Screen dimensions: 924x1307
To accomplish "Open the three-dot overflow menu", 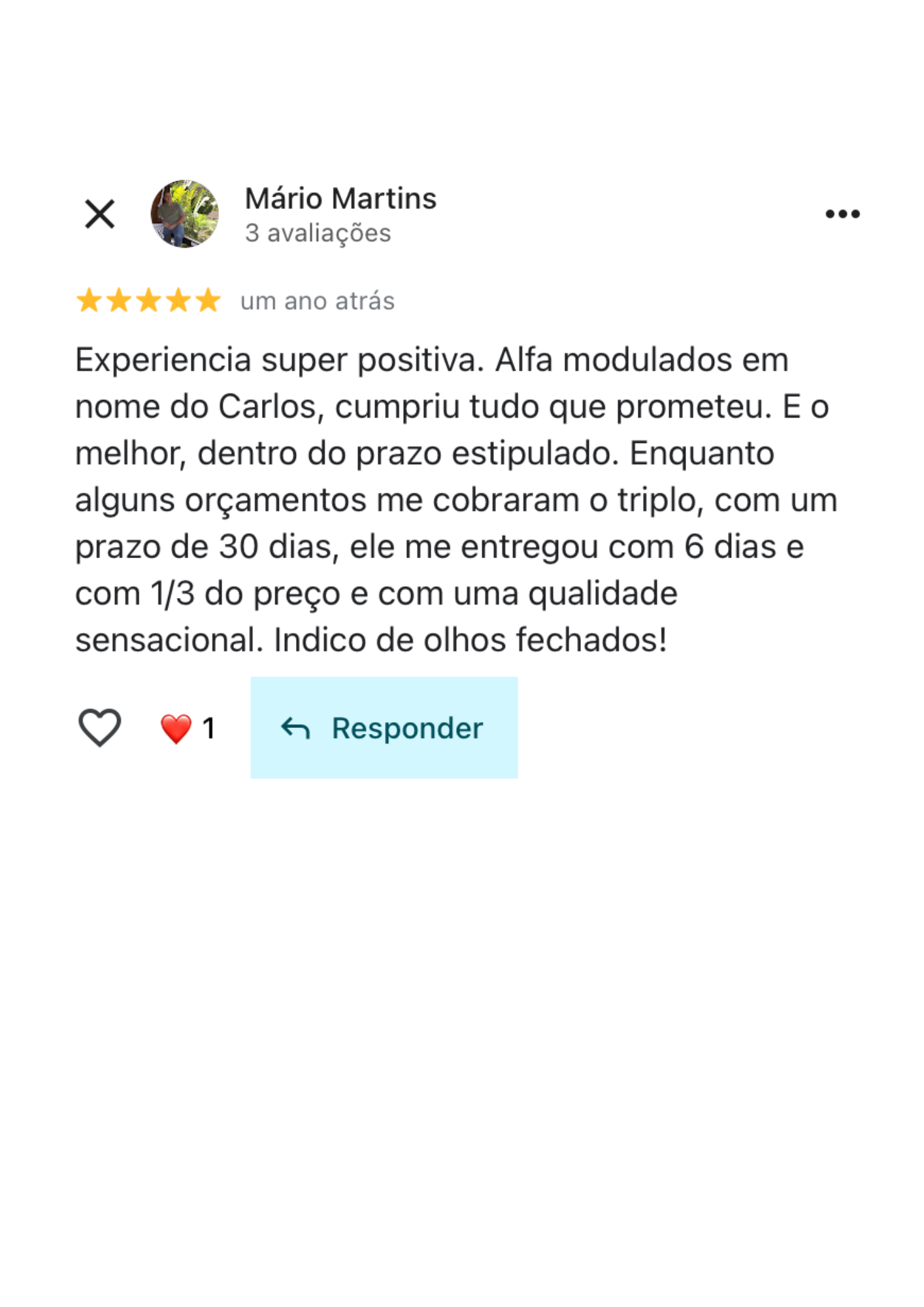I will click(x=842, y=214).
